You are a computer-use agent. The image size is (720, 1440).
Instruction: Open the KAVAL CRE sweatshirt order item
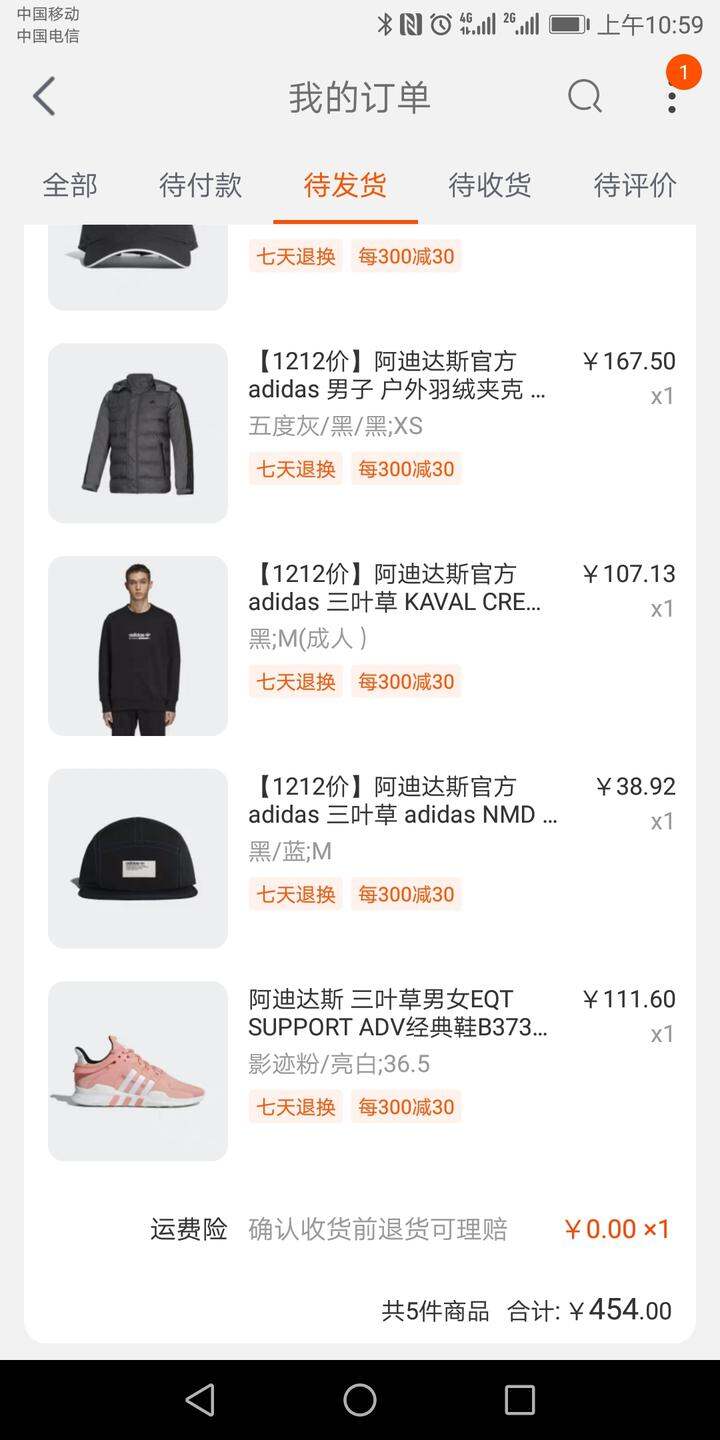click(360, 646)
